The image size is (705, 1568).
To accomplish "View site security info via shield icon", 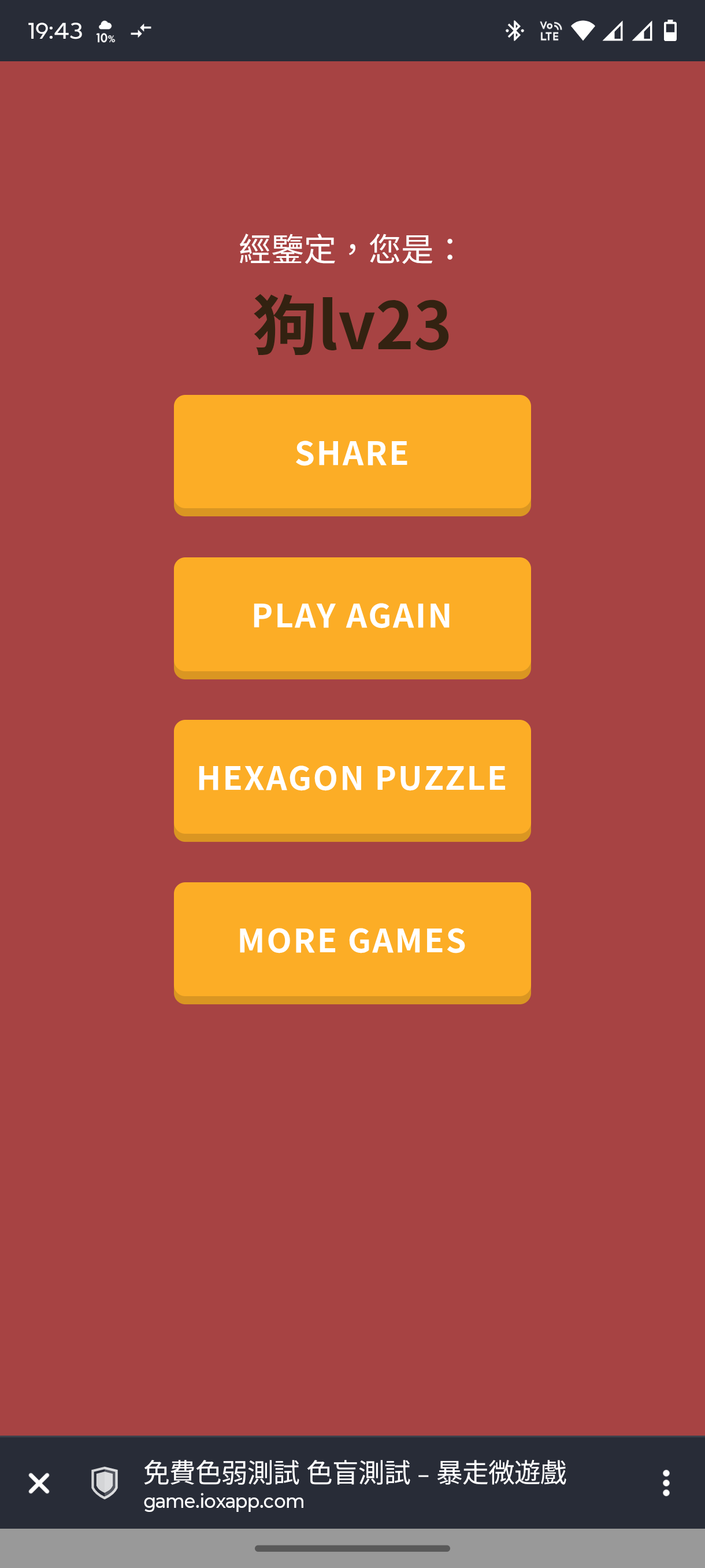I will (x=105, y=1483).
